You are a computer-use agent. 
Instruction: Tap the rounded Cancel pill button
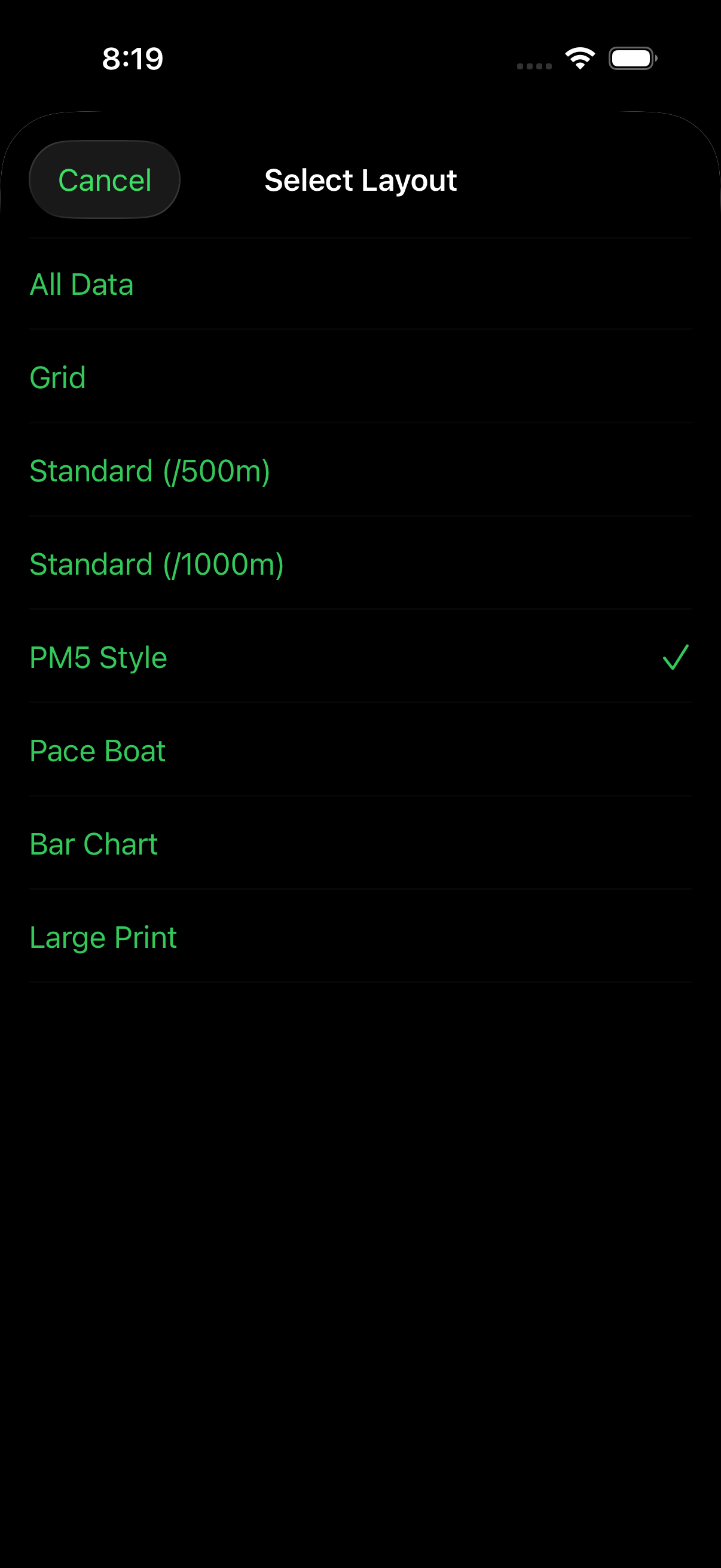(x=104, y=179)
